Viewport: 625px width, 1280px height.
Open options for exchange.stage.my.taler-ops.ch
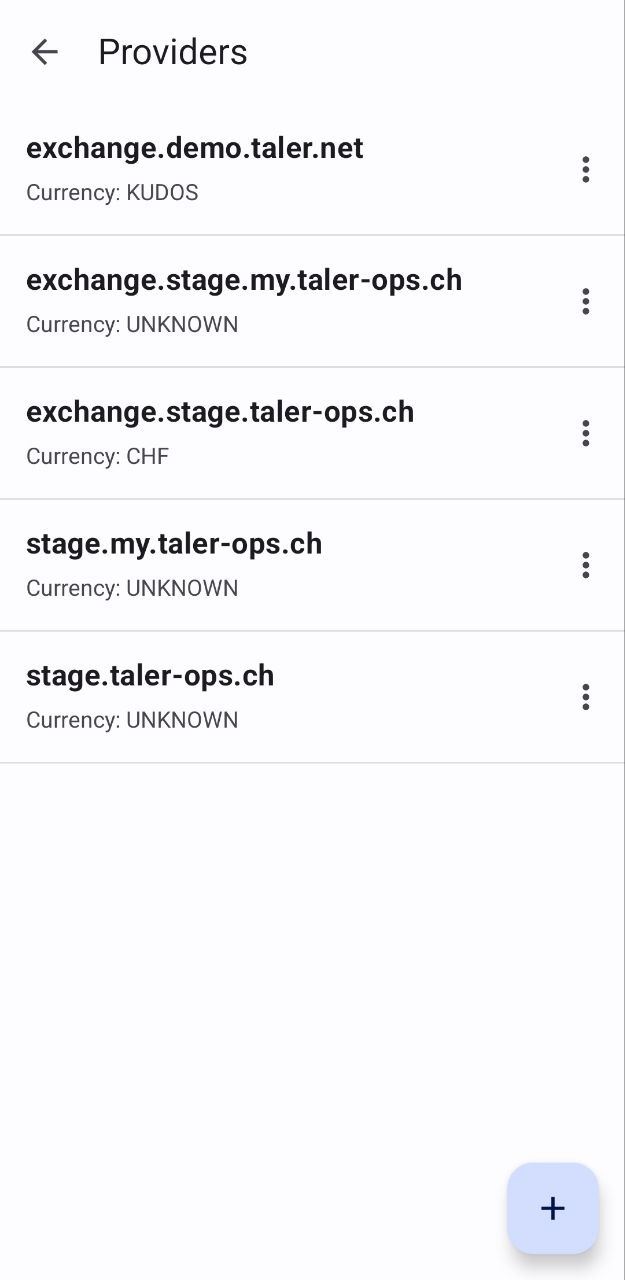[585, 301]
